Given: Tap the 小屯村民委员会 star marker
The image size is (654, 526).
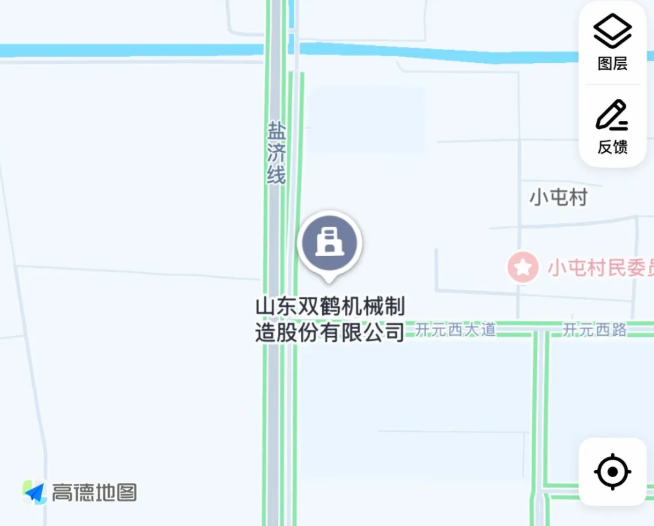Looking at the screenshot, I should coord(522,267).
